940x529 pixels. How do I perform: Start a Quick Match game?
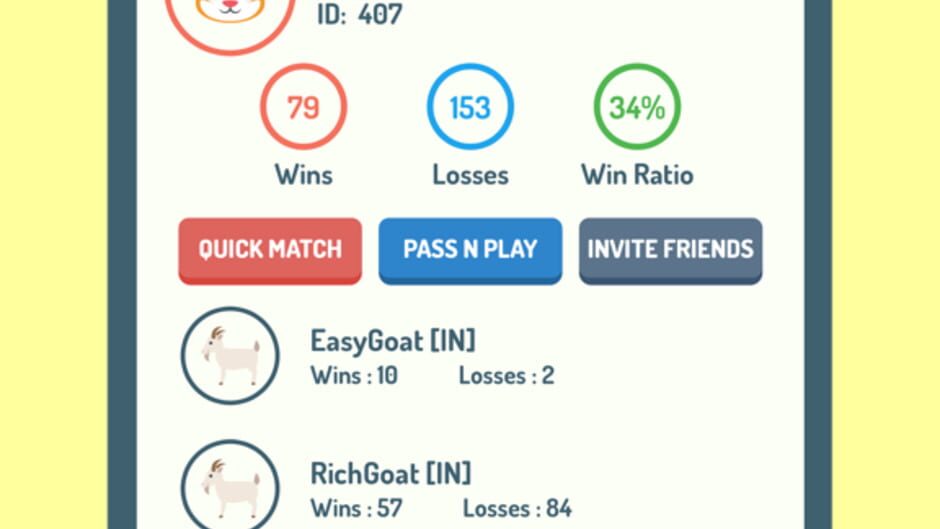click(270, 251)
